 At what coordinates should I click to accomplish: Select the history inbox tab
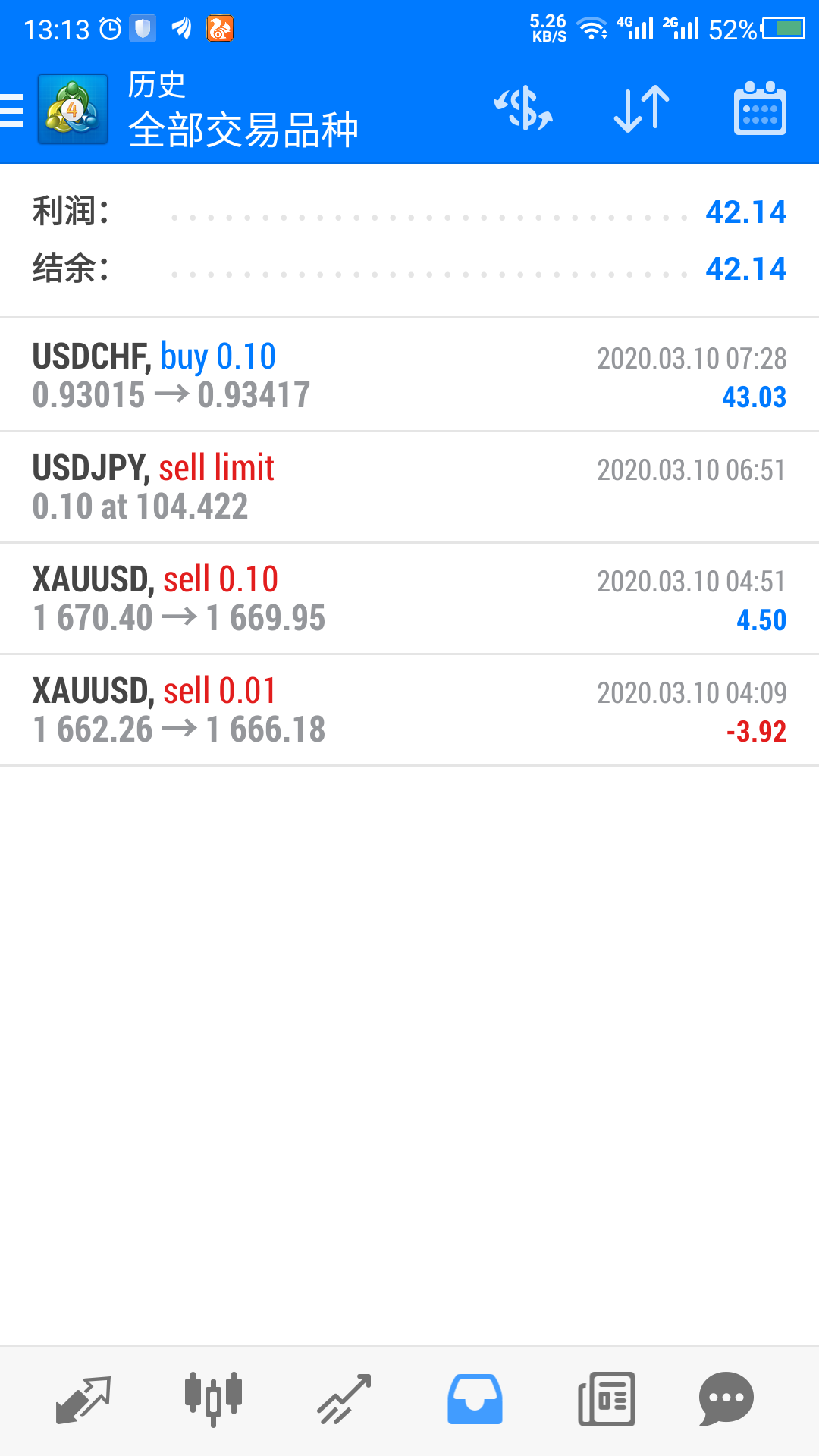[x=475, y=1399]
